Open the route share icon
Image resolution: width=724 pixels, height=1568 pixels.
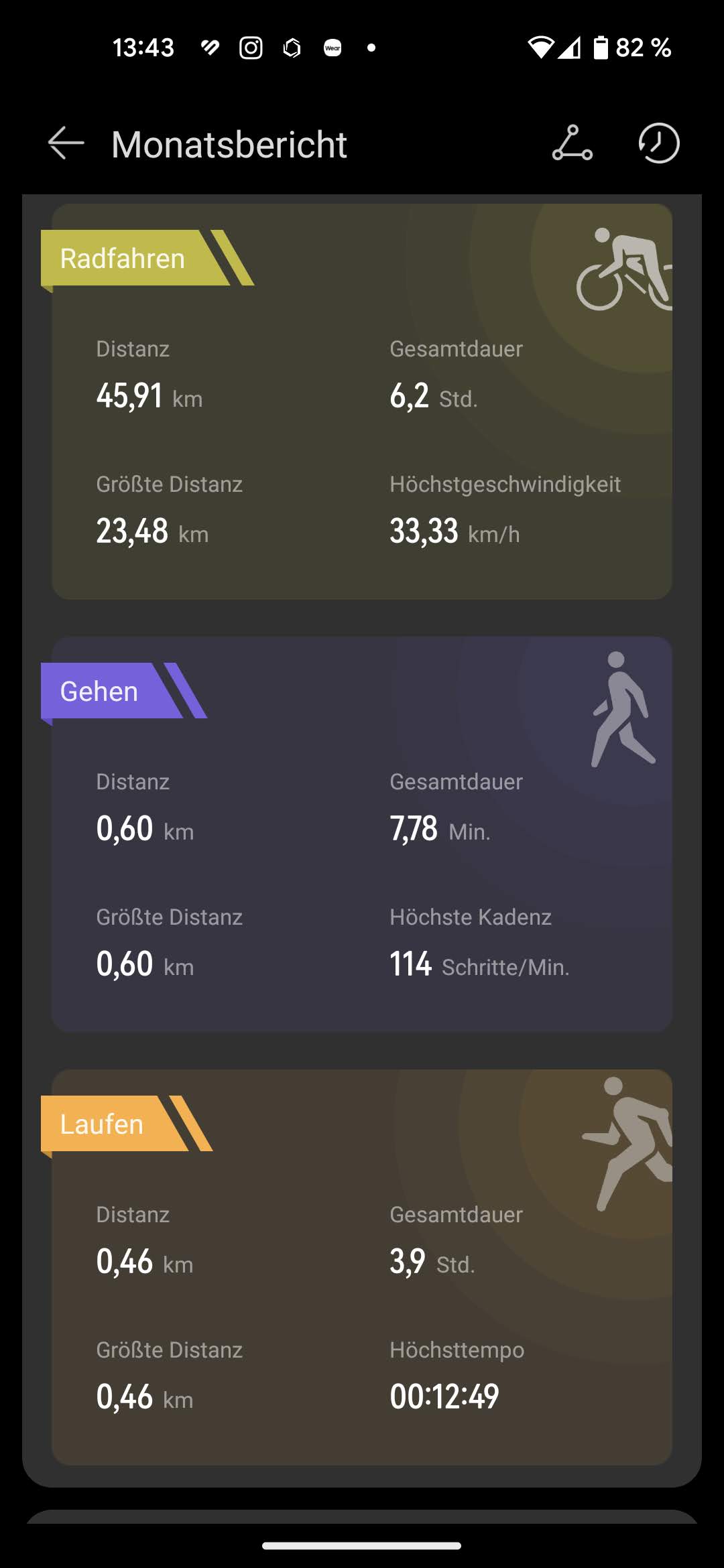(572, 143)
